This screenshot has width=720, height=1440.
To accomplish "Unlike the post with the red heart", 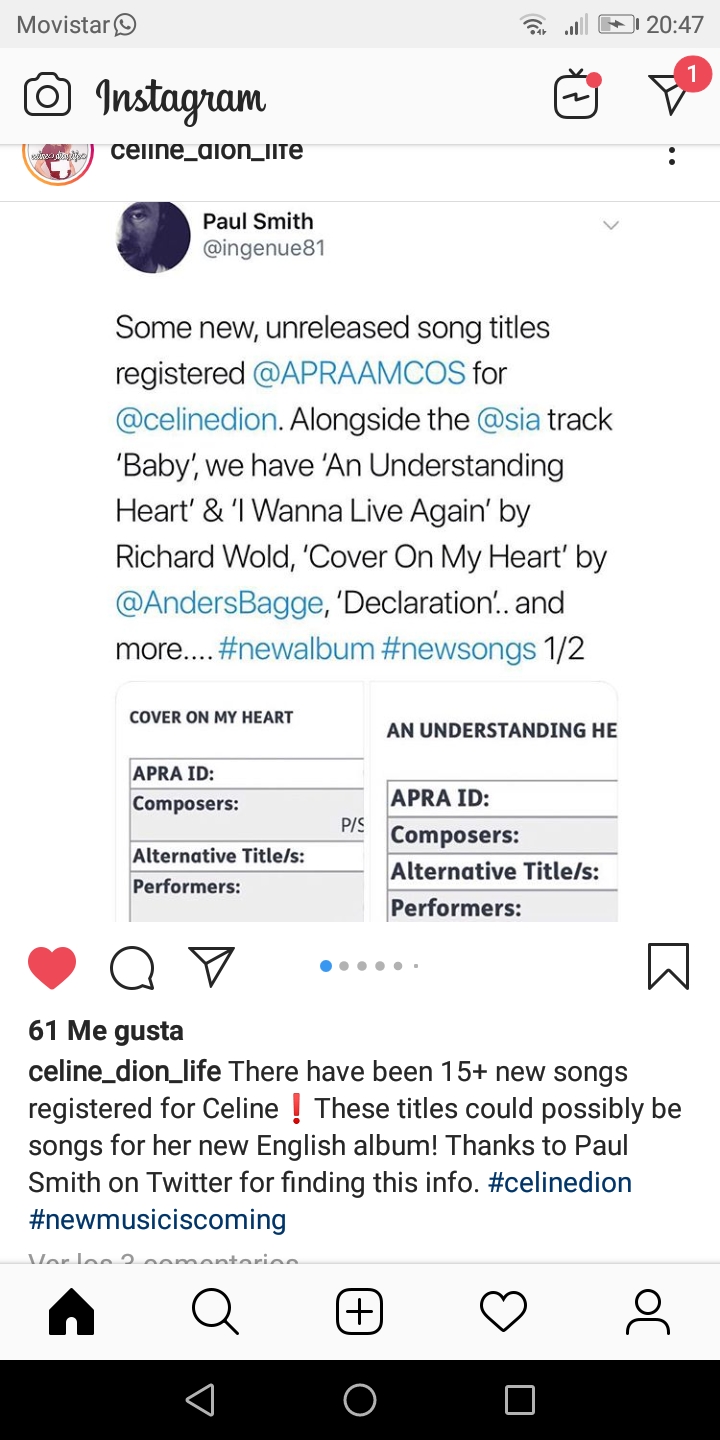I will pos(52,967).
